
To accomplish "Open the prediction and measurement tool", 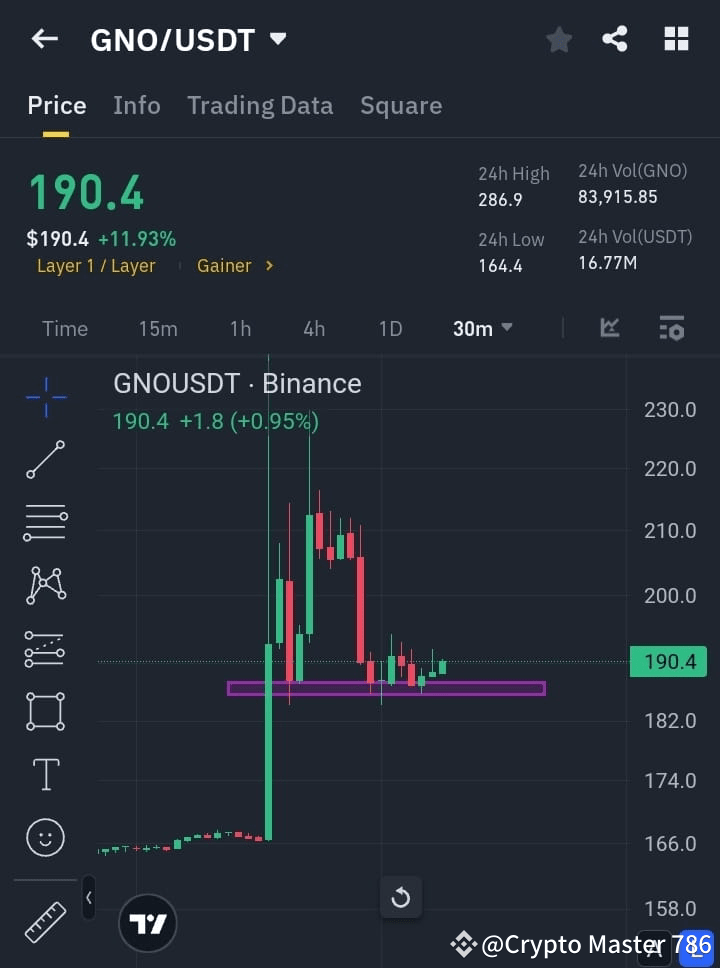I will (x=45, y=649).
